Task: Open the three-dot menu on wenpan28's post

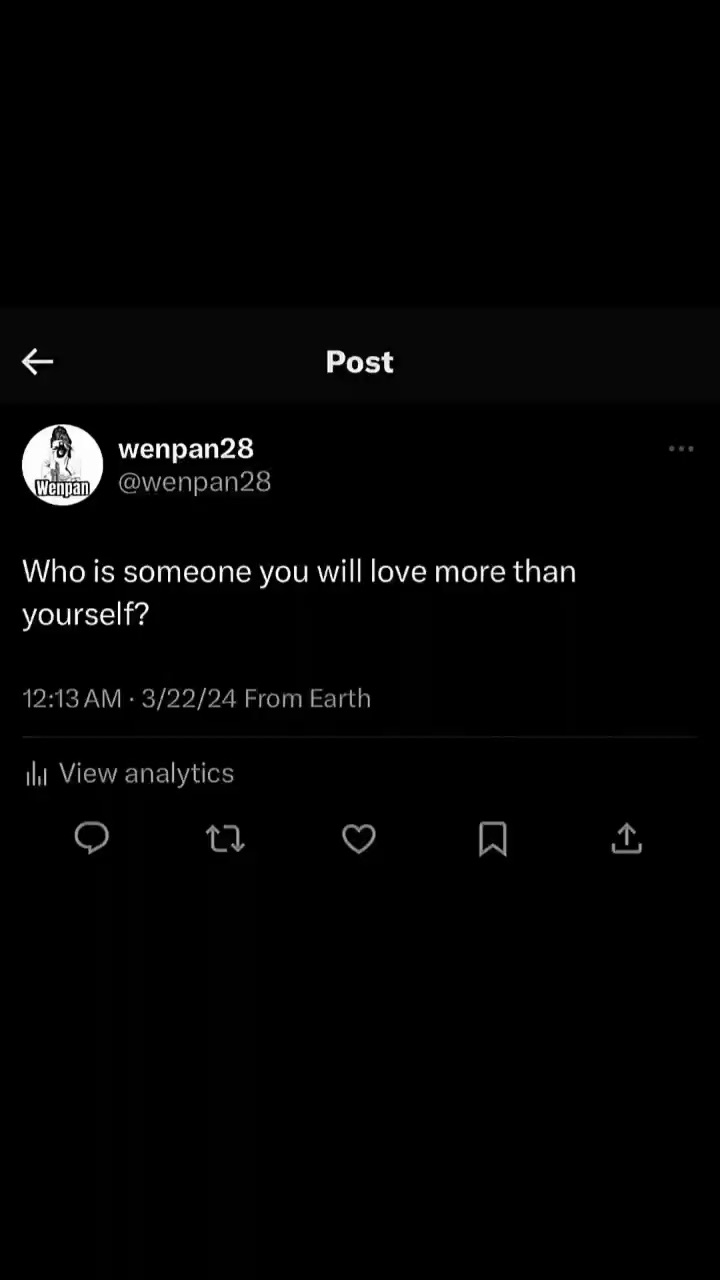Action: pos(681,449)
